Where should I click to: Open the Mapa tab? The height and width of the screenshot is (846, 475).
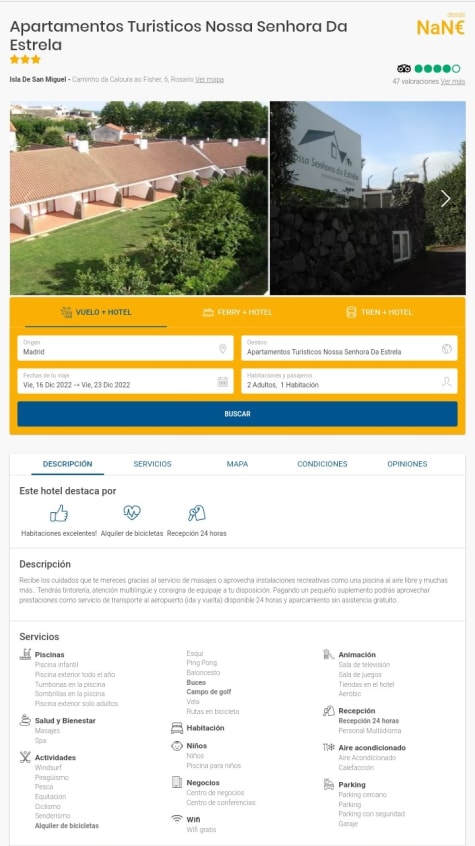point(238,464)
